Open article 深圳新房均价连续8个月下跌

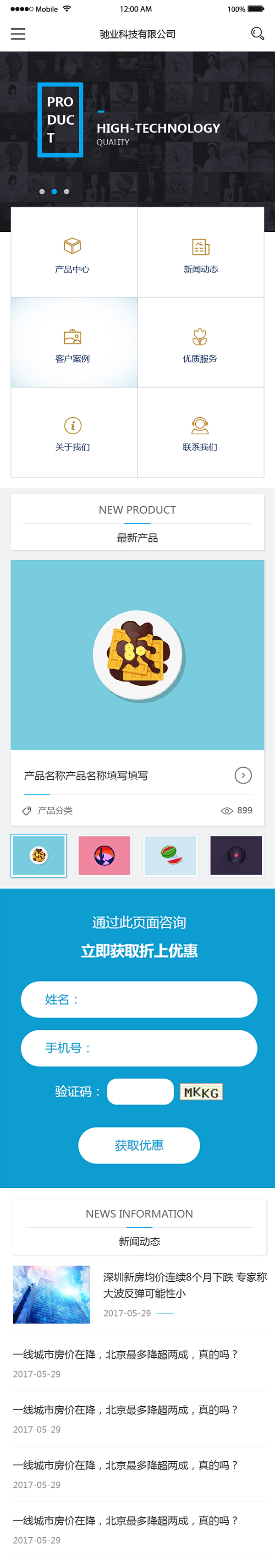(184, 1284)
